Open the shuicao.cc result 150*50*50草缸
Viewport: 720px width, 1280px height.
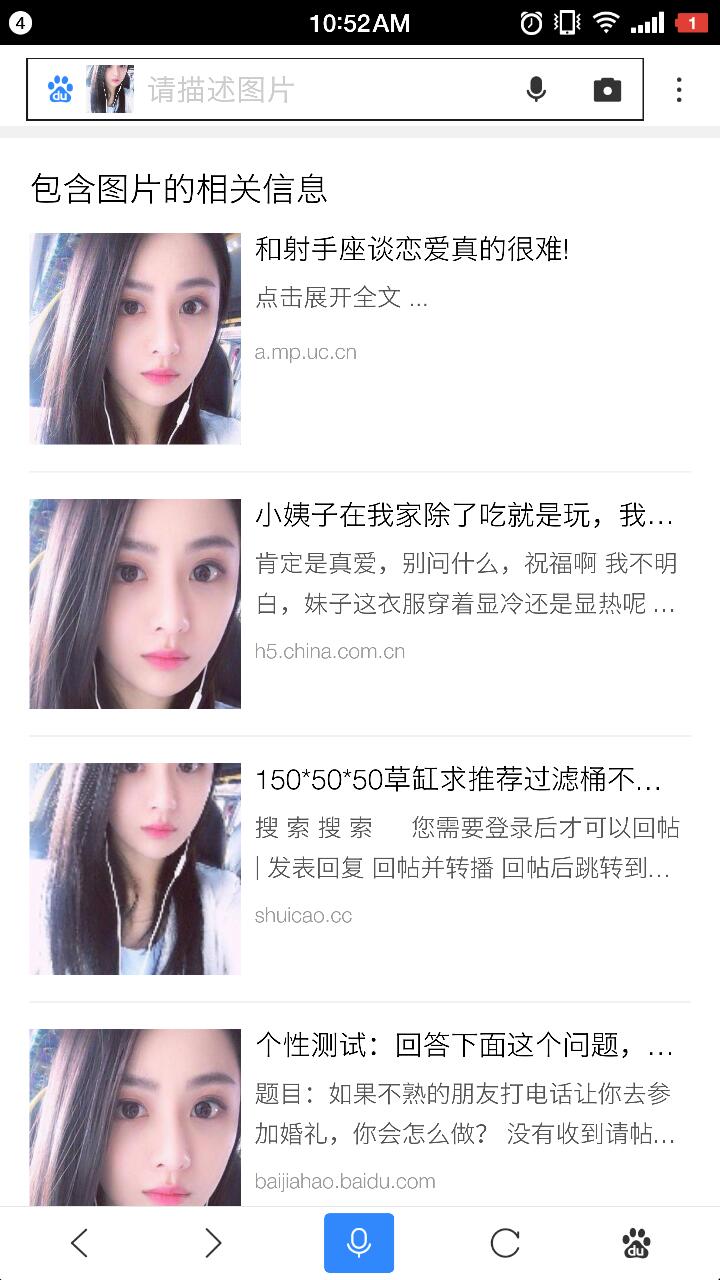458,780
